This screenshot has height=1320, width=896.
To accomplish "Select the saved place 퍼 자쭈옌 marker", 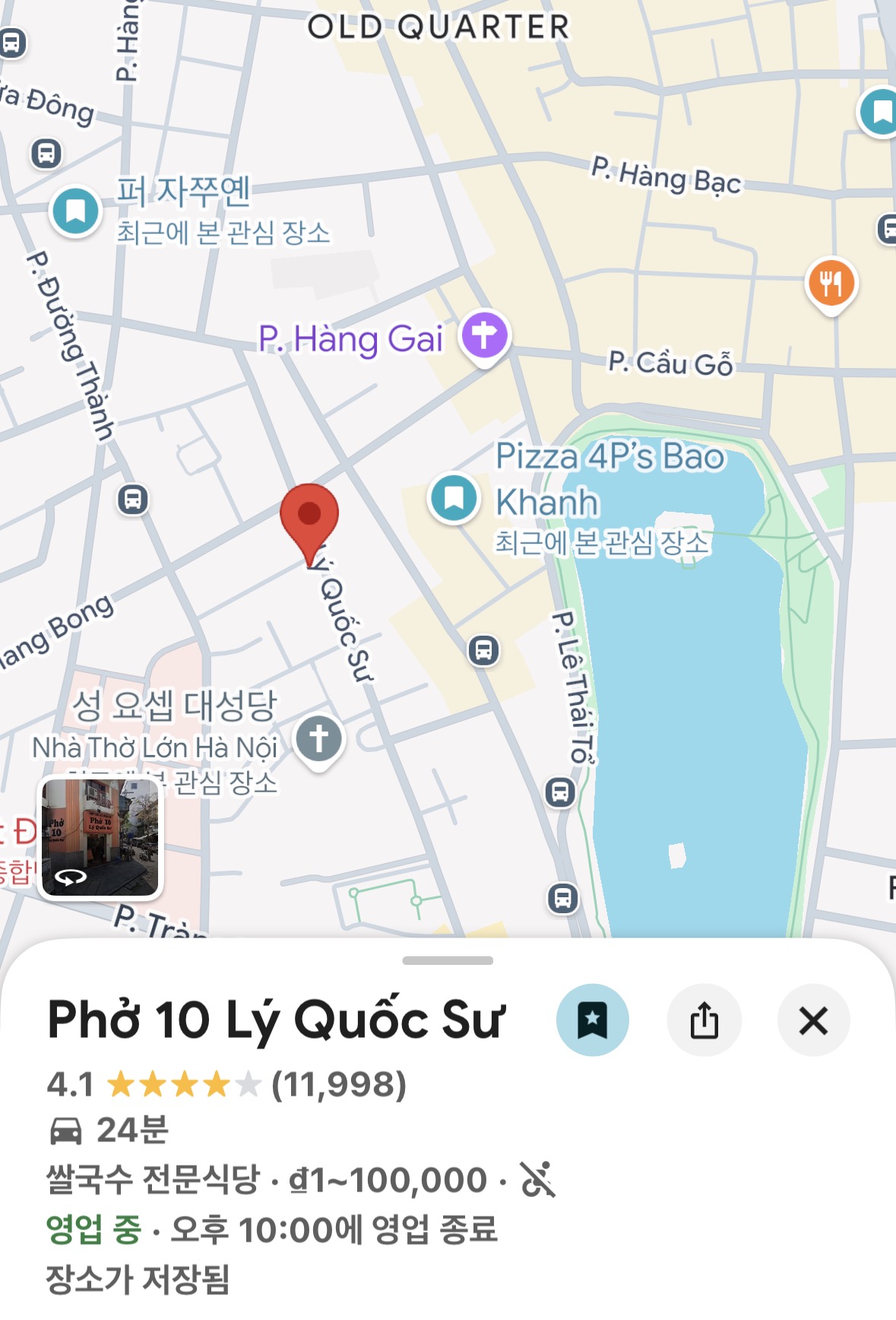I will [x=75, y=211].
